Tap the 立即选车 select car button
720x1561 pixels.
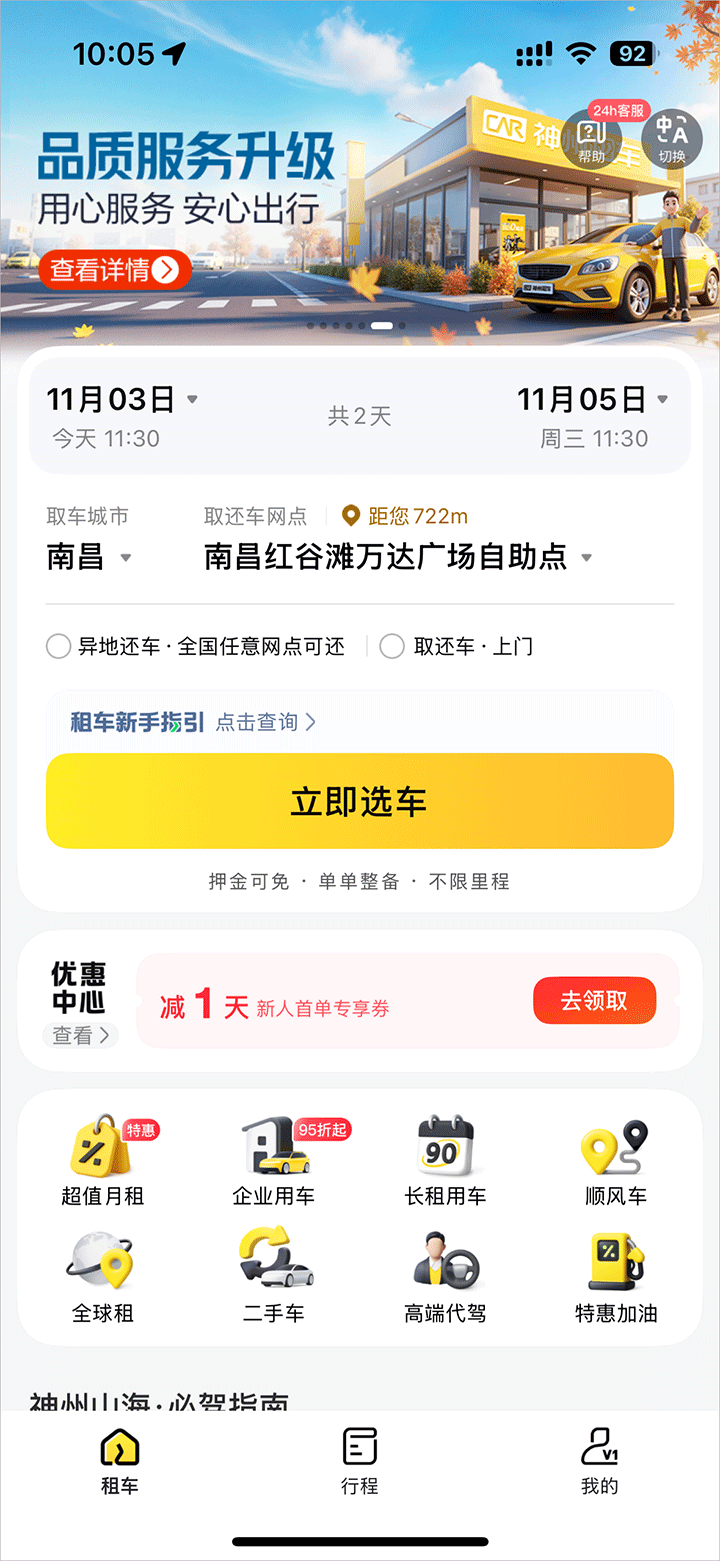(x=359, y=800)
